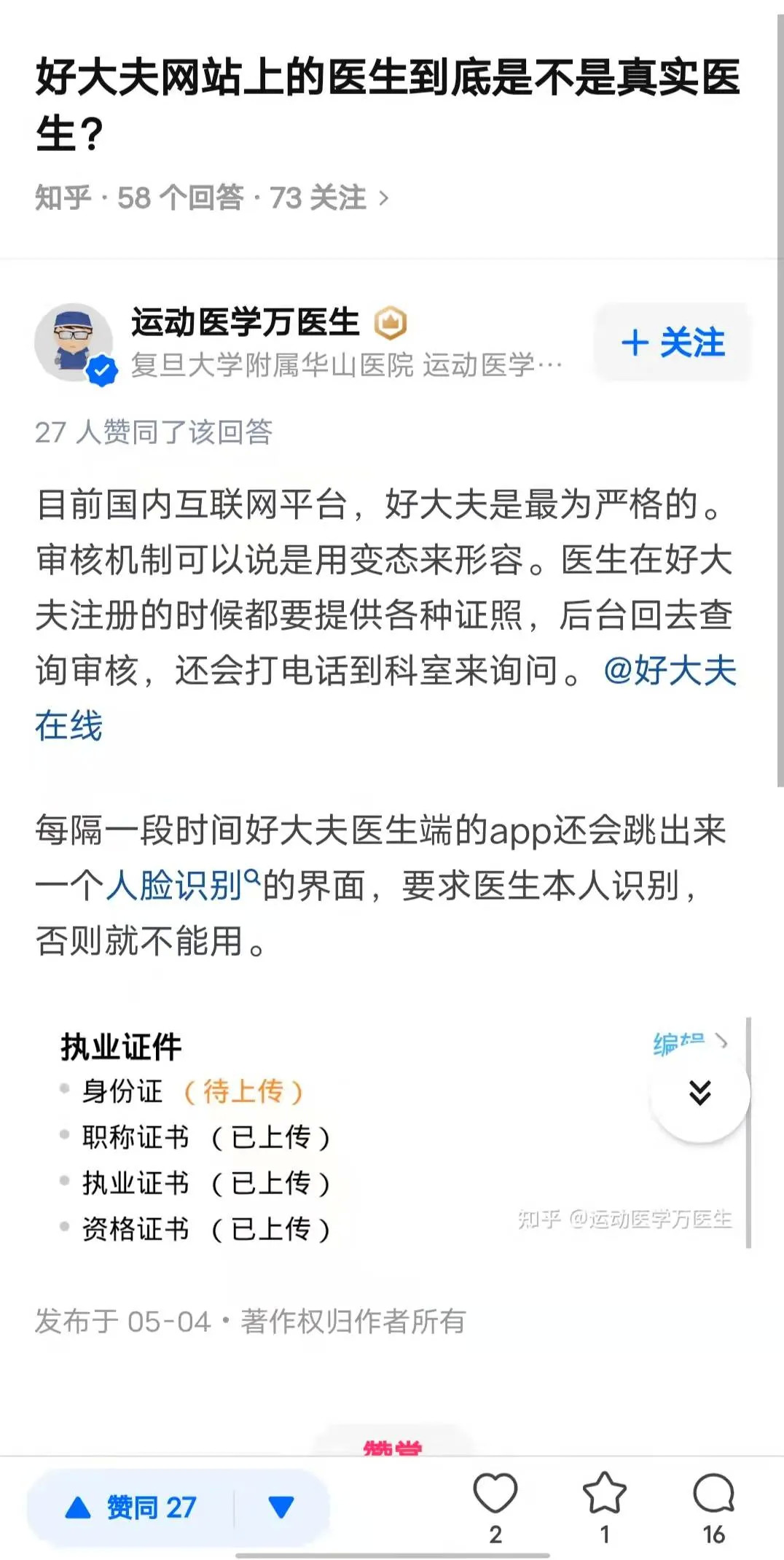This screenshot has width=784, height=1560.
Task: Downvote the answer with the down arrow
Action: (281, 1507)
